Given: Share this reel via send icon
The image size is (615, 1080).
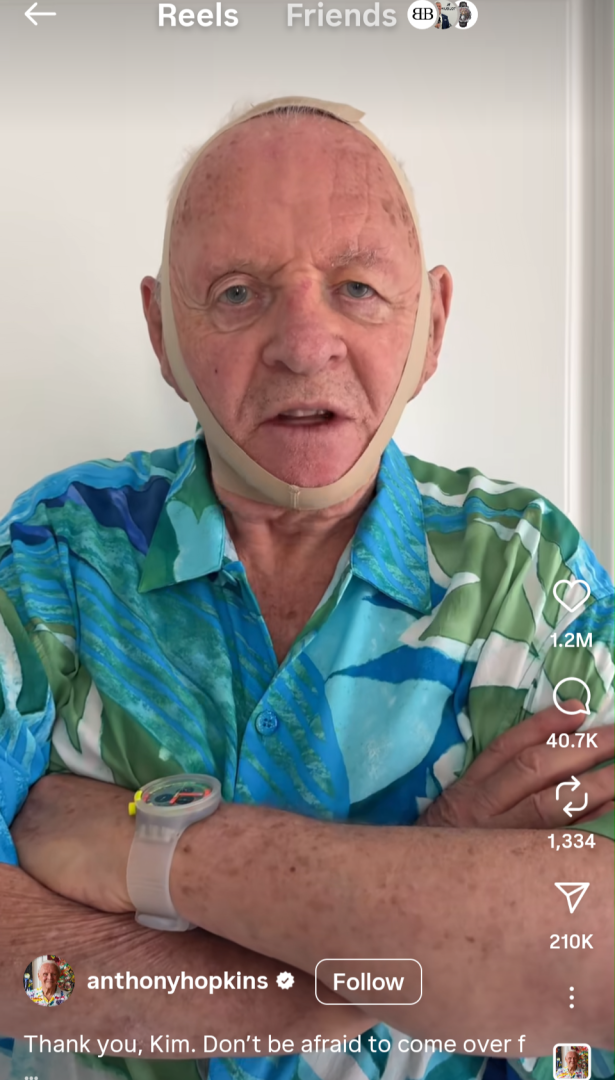Looking at the screenshot, I should [571, 897].
